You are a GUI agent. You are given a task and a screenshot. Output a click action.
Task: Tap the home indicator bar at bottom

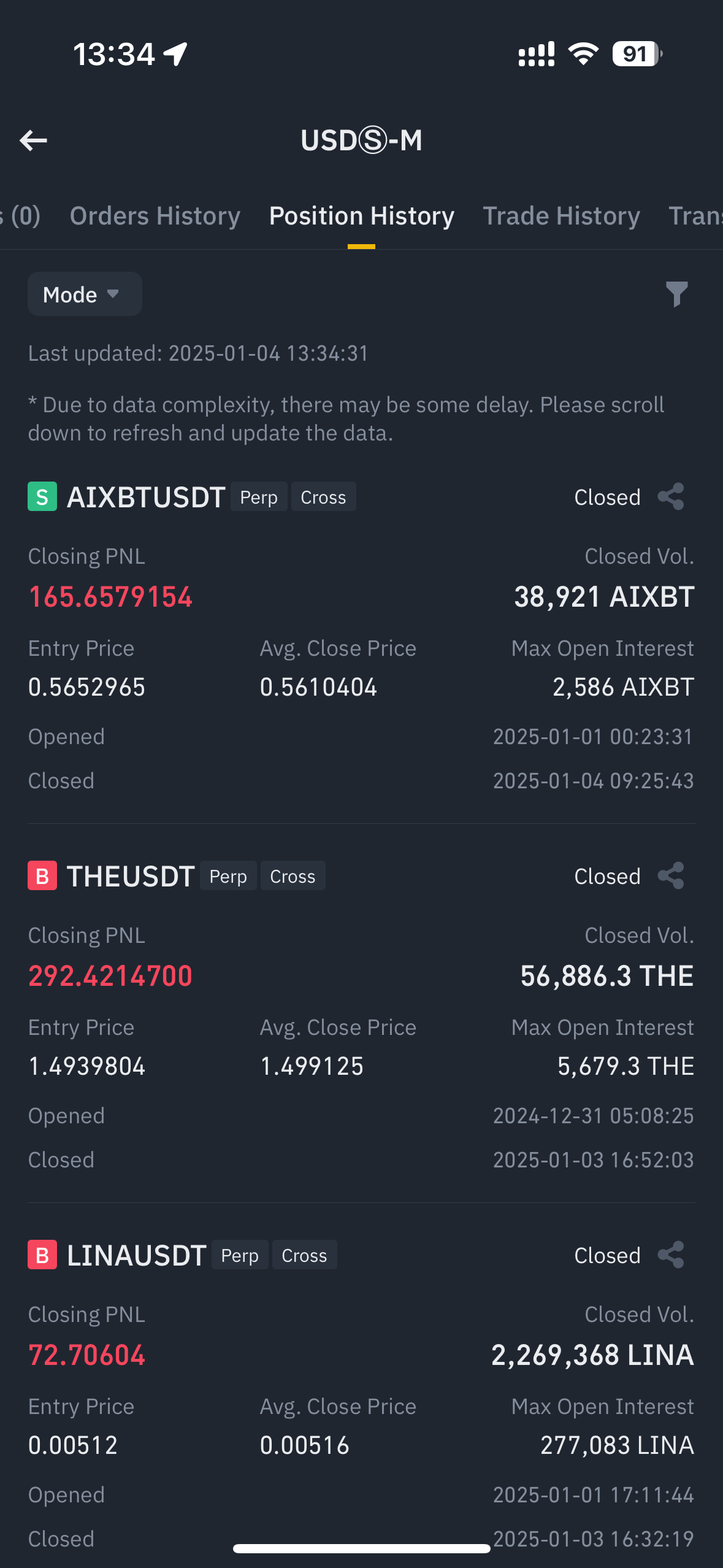pos(361,1549)
